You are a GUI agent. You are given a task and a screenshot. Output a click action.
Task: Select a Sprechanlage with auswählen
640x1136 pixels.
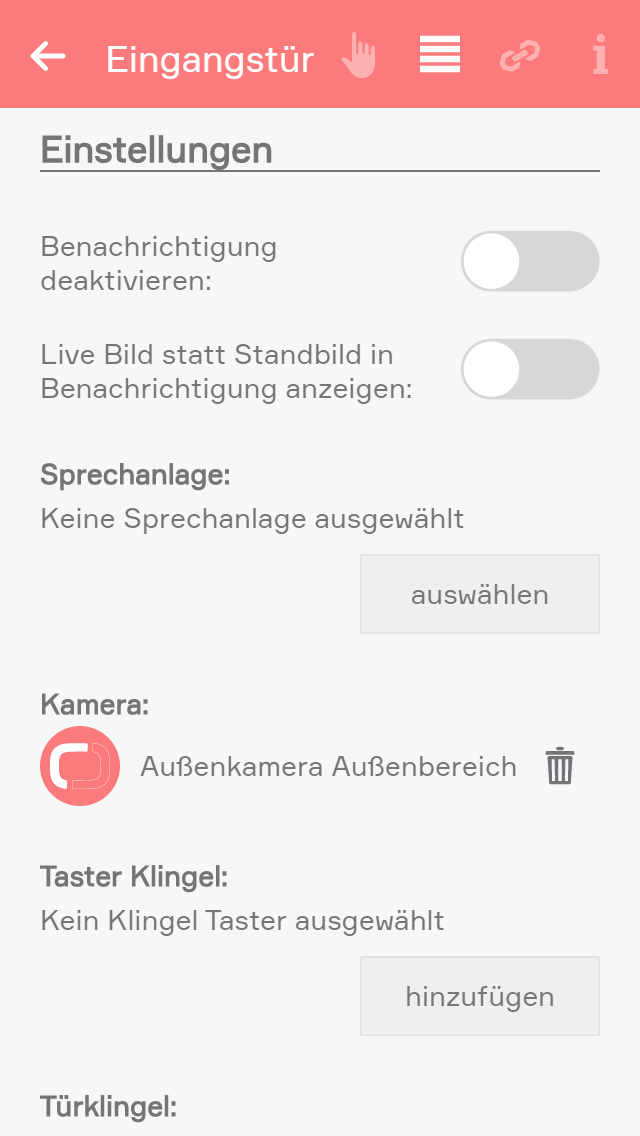pos(480,595)
